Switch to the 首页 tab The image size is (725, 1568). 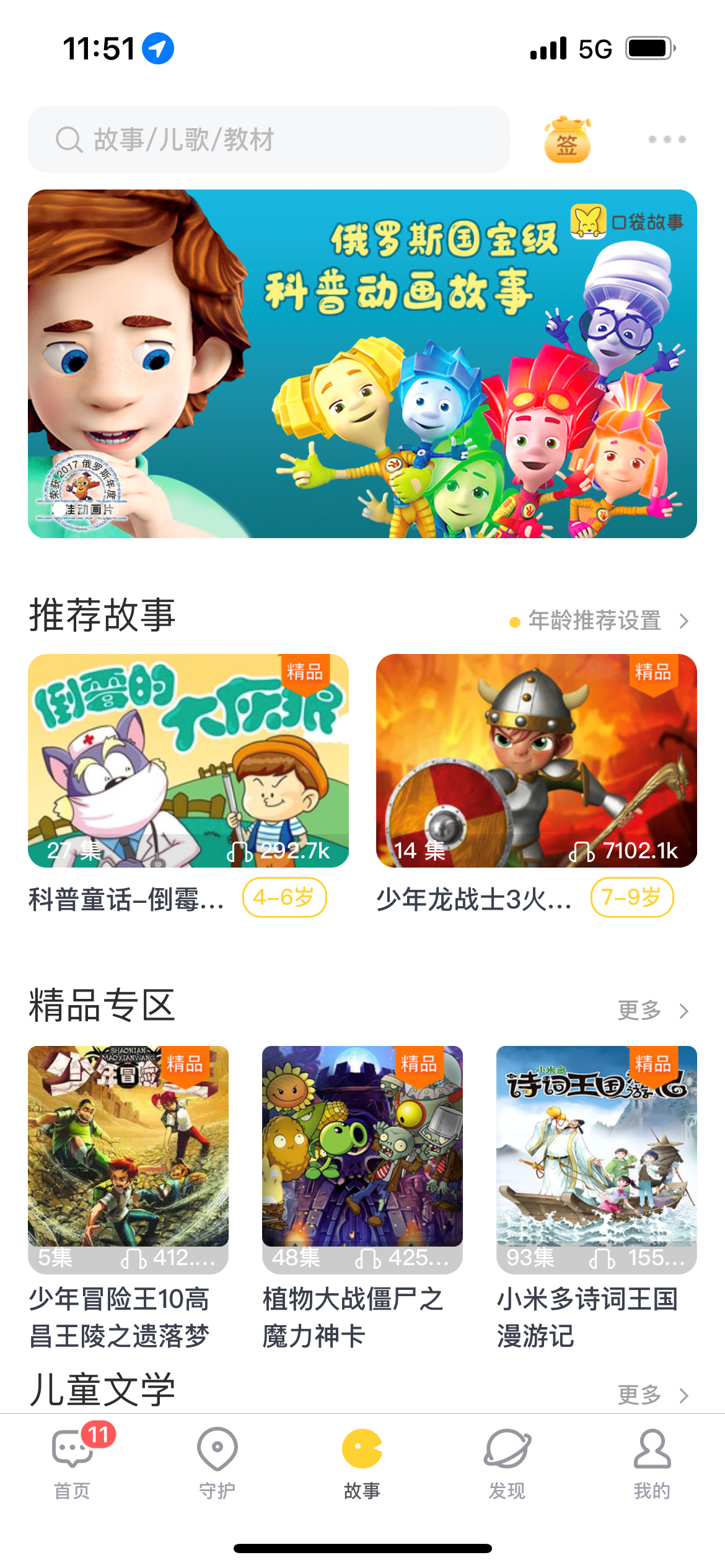(x=72, y=1464)
